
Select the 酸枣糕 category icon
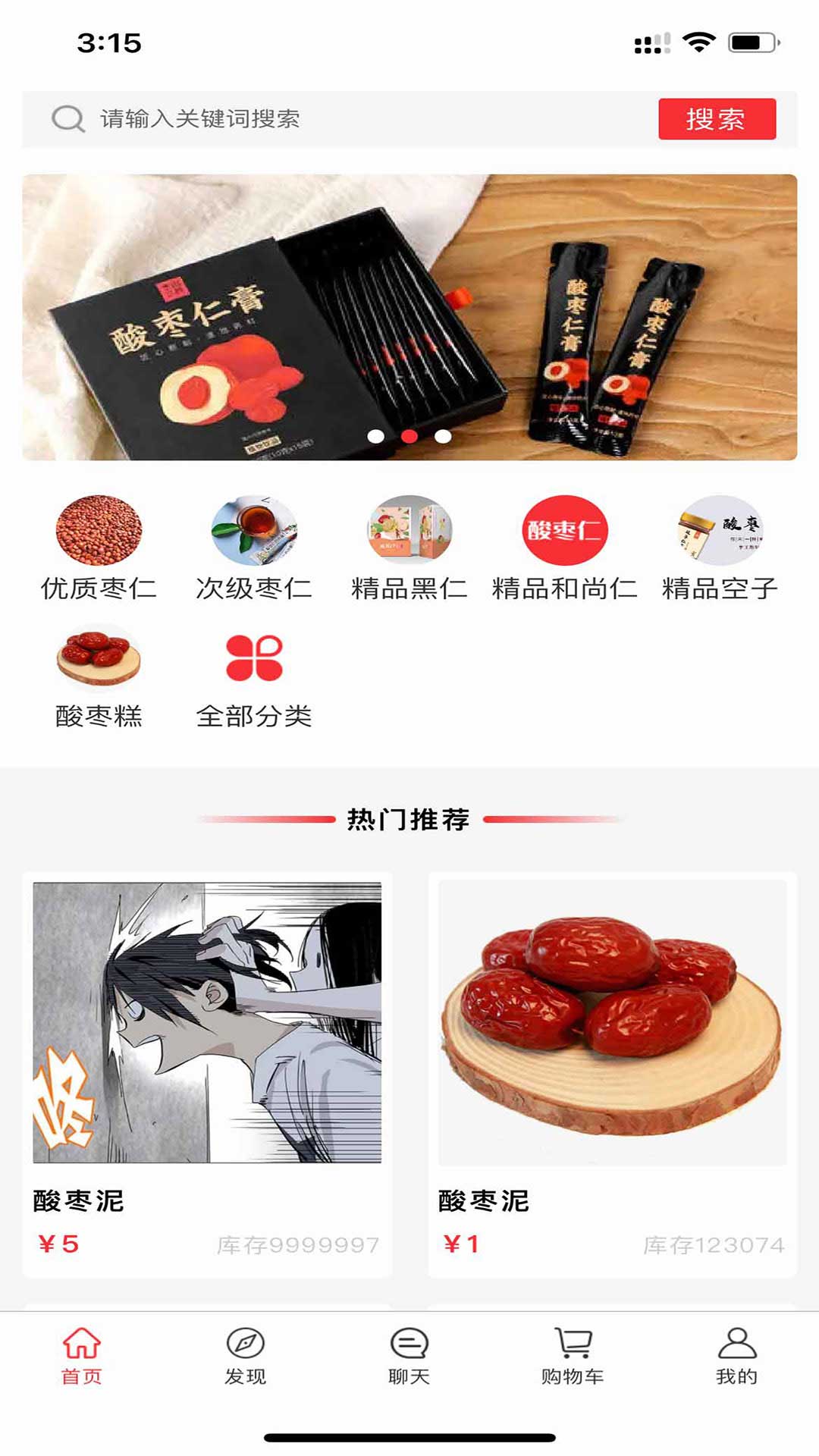coord(100,658)
